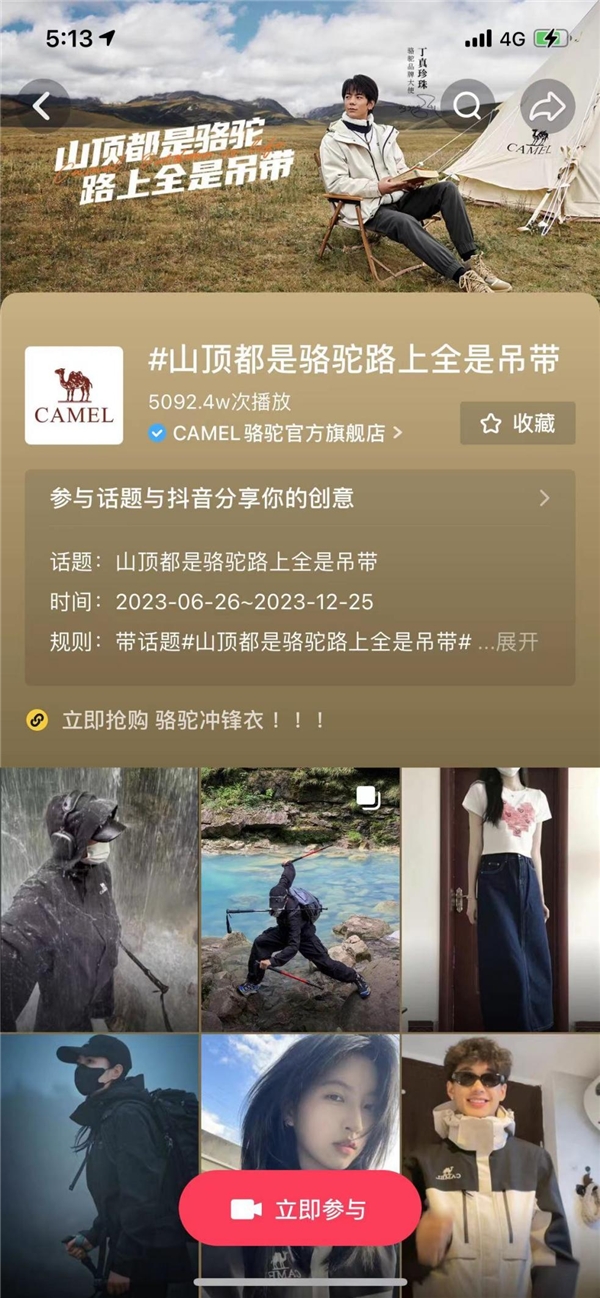Tap 立即参与 to join the topic
Viewport: 600px width, 1298px height.
pyautogui.click(x=300, y=1209)
